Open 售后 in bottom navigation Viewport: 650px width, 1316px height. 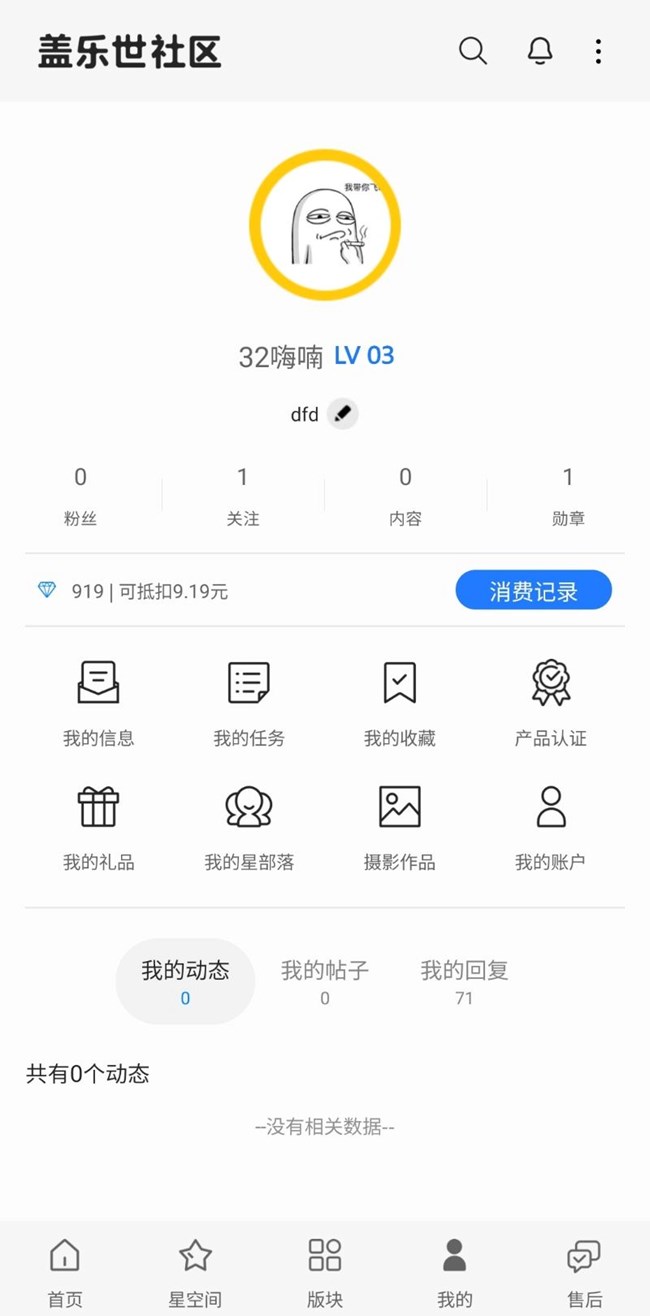(x=585, y=1270)
